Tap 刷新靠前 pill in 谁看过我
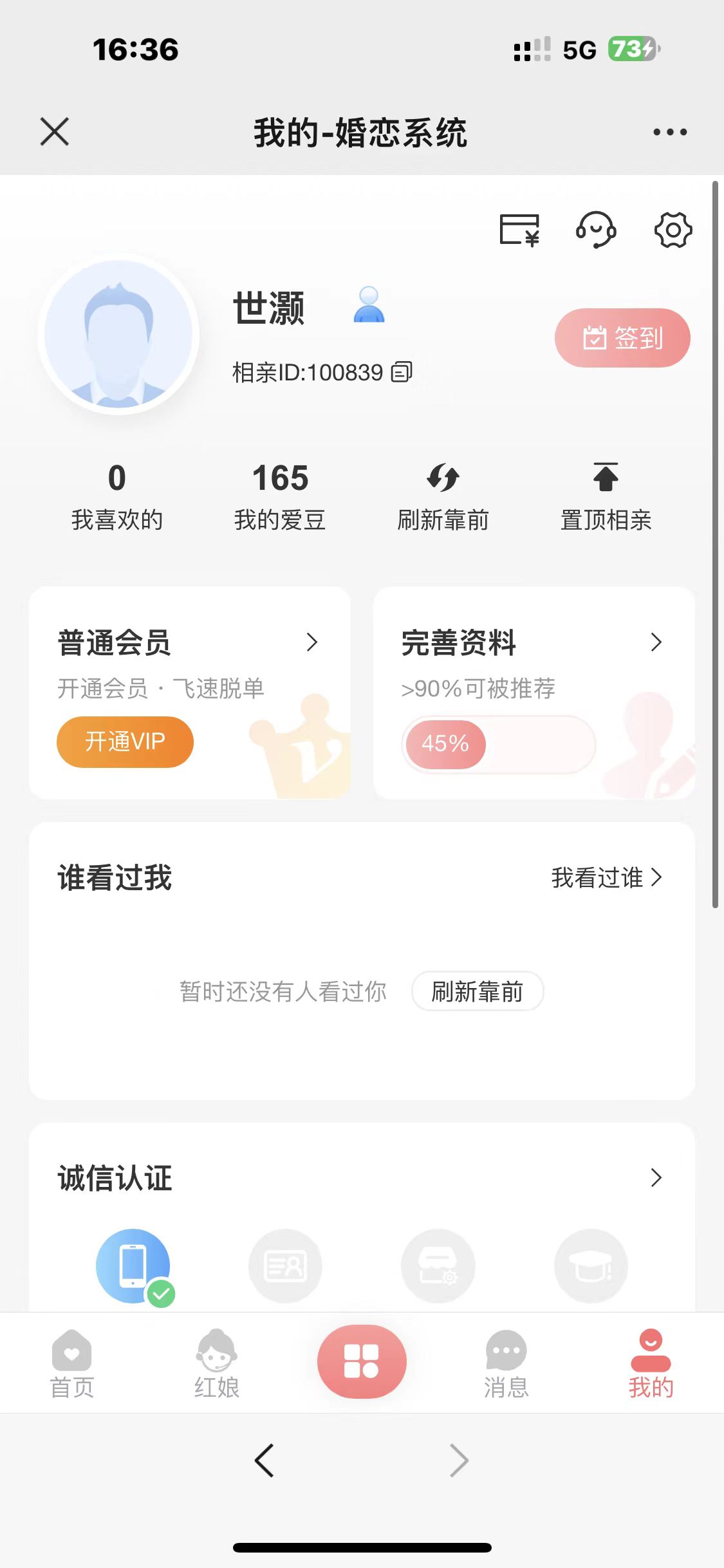Screen dimensions: 724x1568 pos(477,991)
